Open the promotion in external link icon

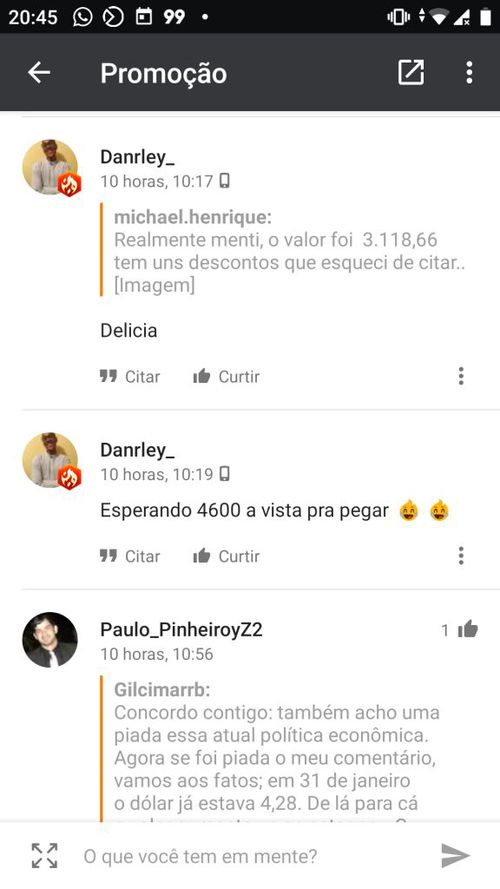pyautogui.click(x=410, y=73)
